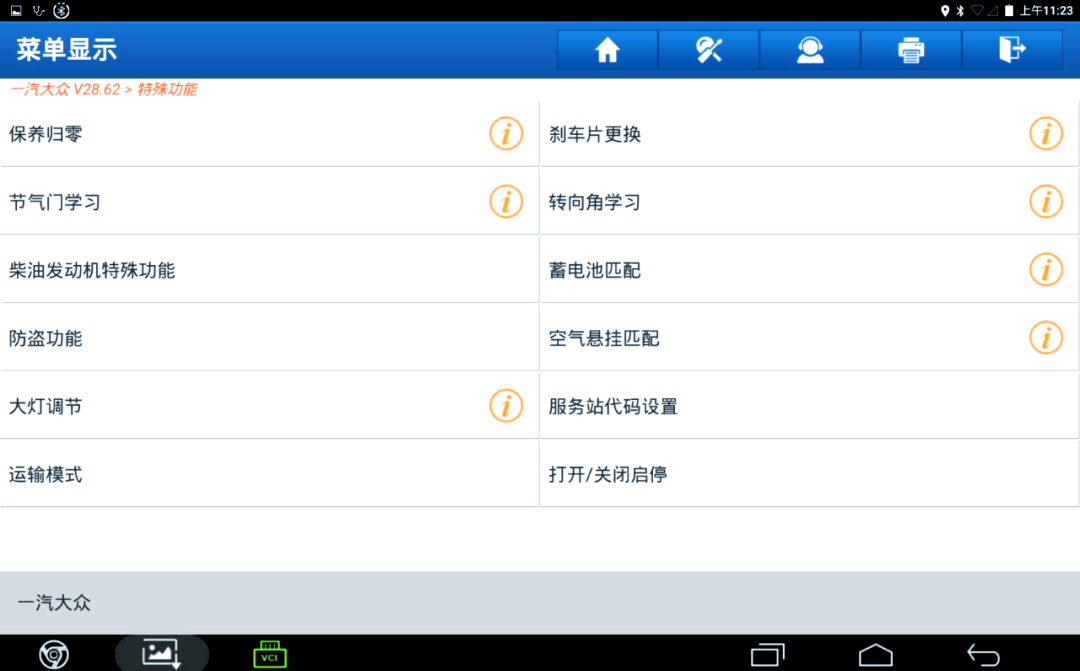
Task: Open 服务站代码设置
Action: (x=613, y=406)
